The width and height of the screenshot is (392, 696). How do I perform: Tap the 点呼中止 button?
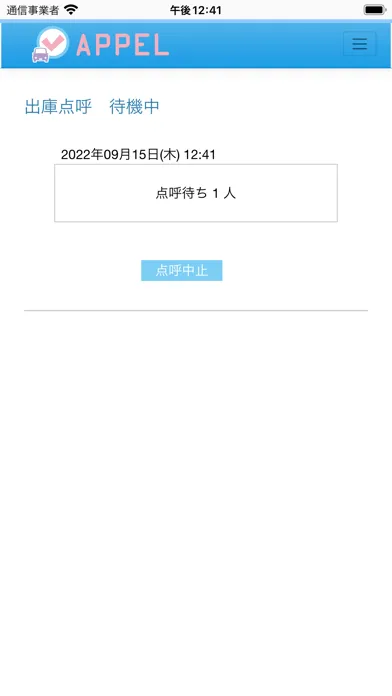click(182, 270)
